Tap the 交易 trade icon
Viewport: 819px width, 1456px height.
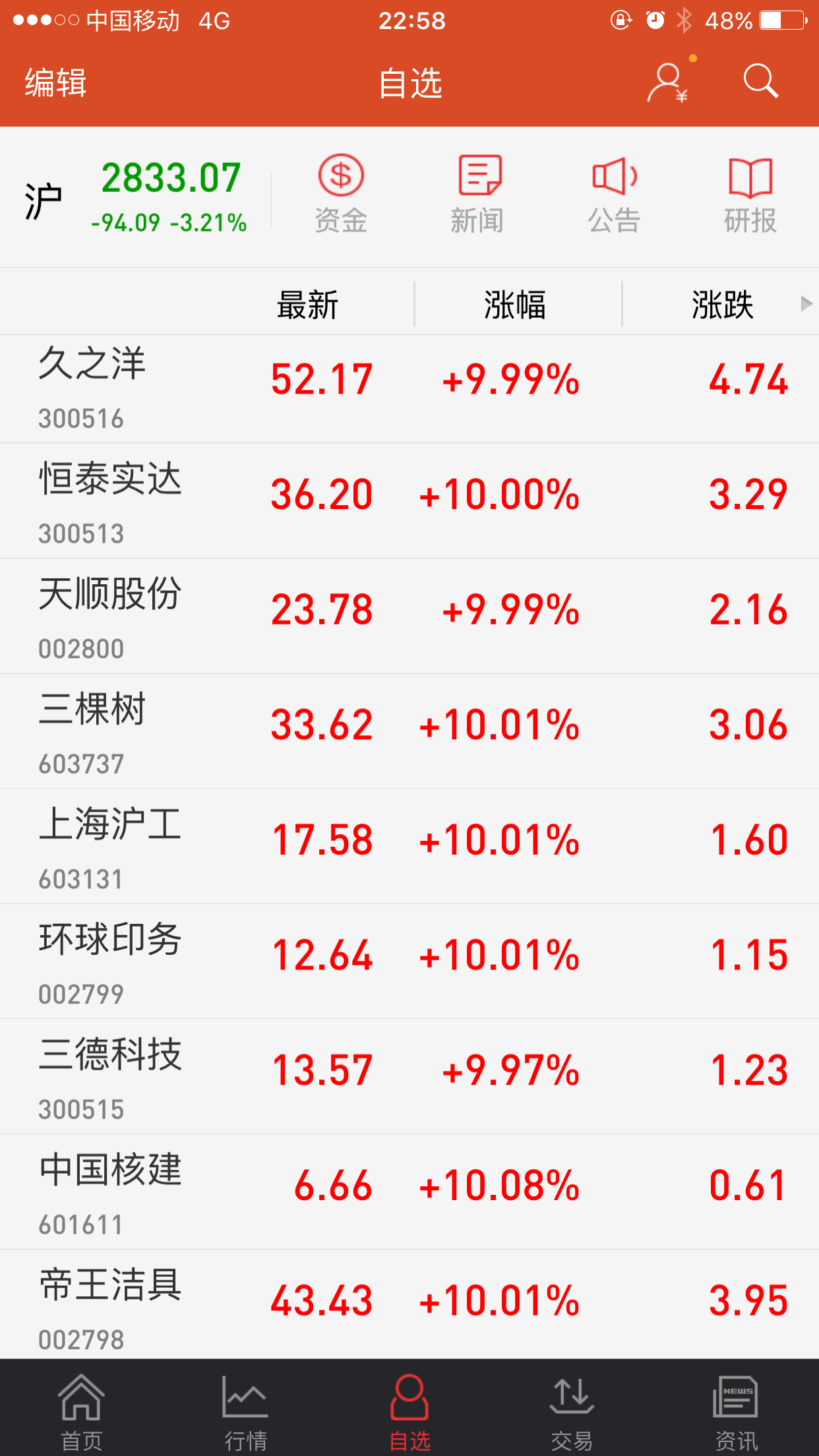coord(573,1408)
